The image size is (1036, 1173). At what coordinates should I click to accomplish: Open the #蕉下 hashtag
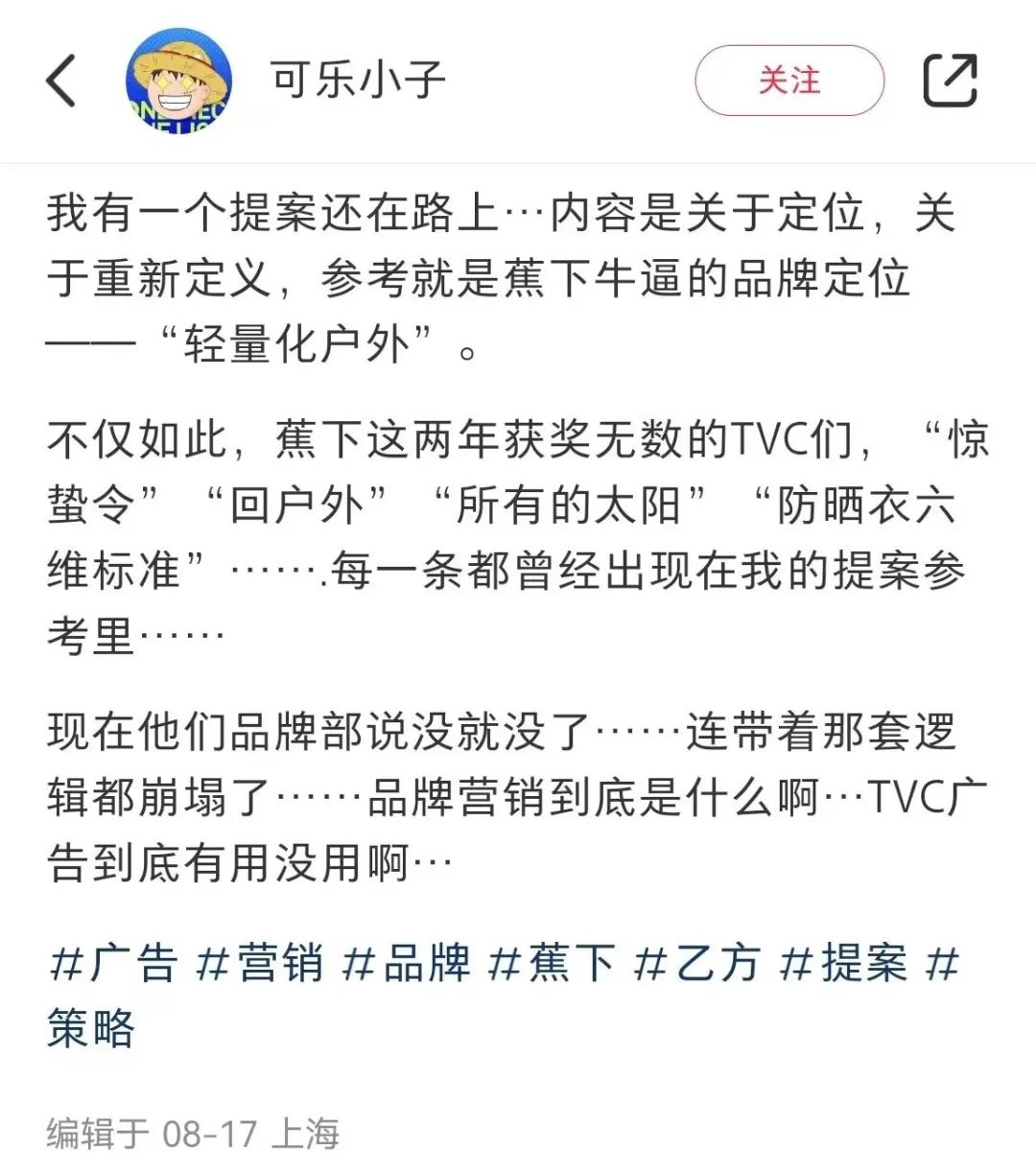click(553, 962)
